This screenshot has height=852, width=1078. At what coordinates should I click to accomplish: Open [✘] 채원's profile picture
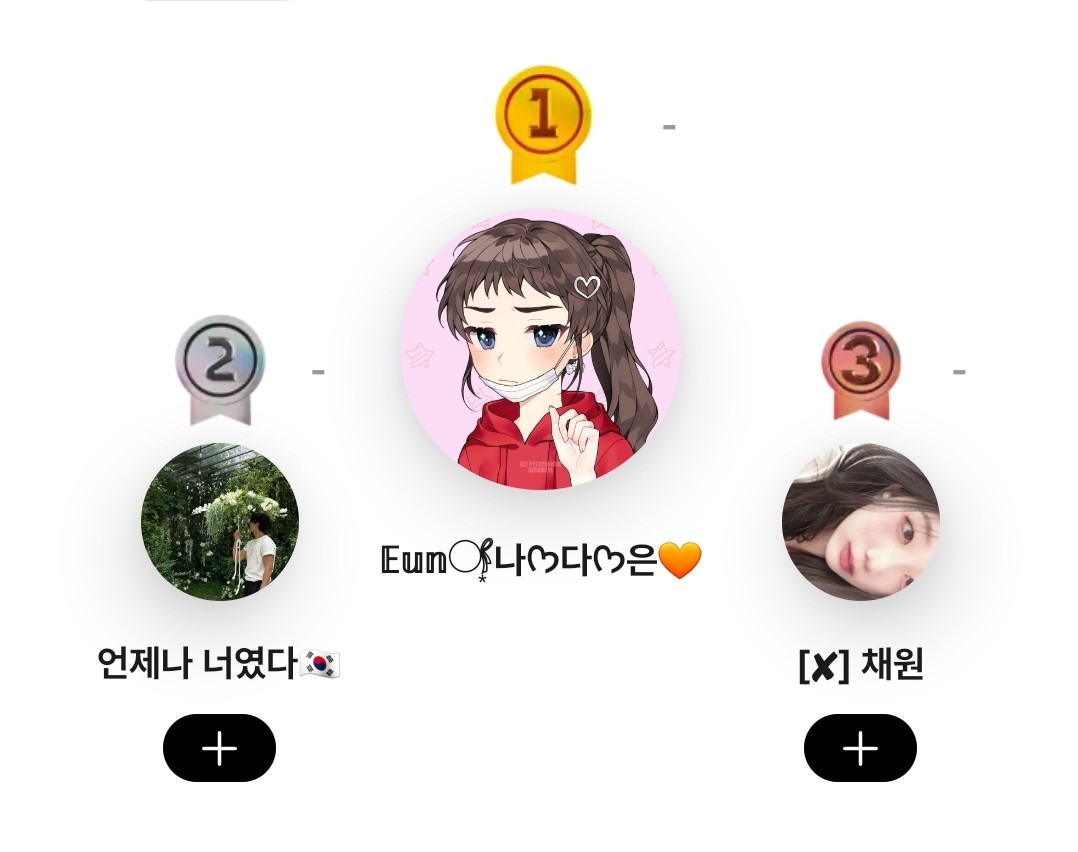(x=860, y=521)
